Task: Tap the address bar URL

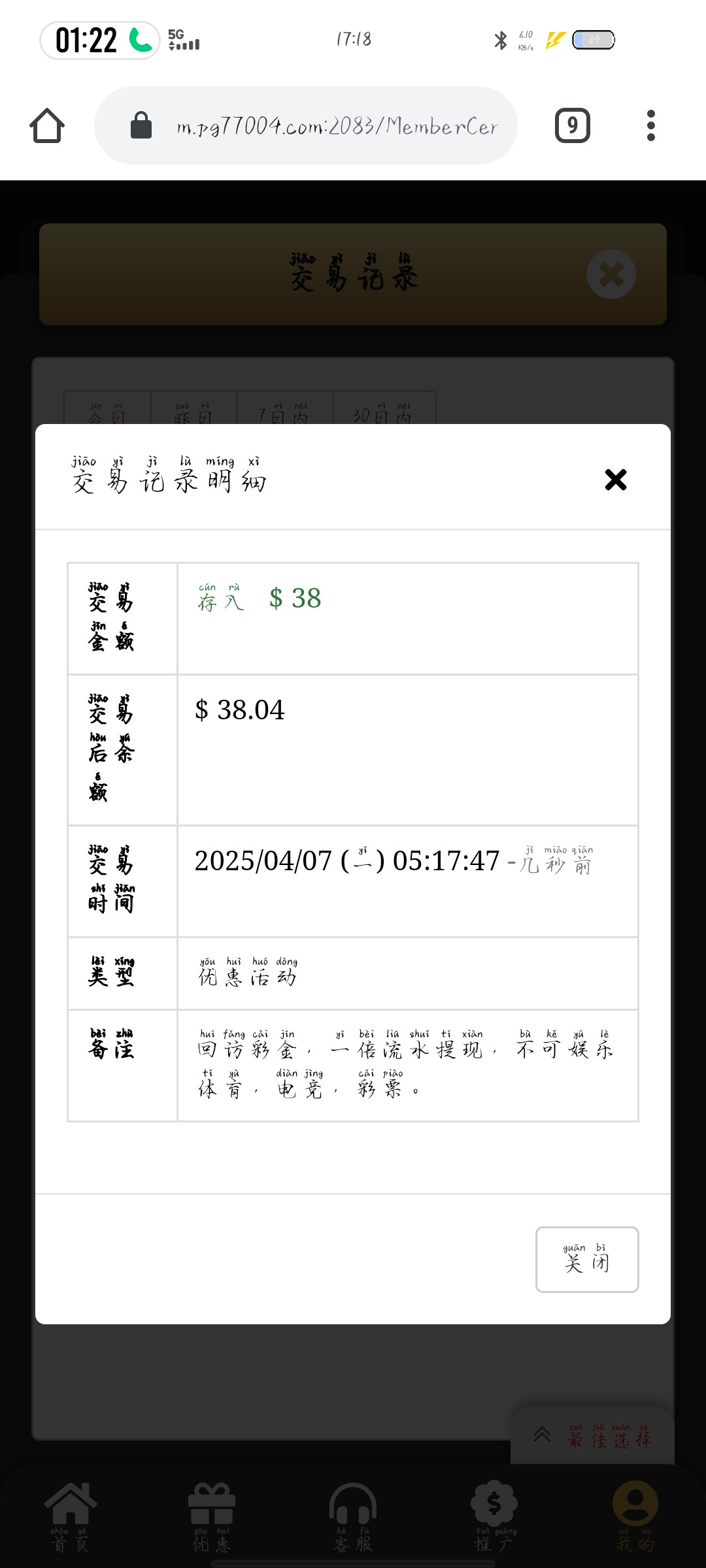Action: 337,125
